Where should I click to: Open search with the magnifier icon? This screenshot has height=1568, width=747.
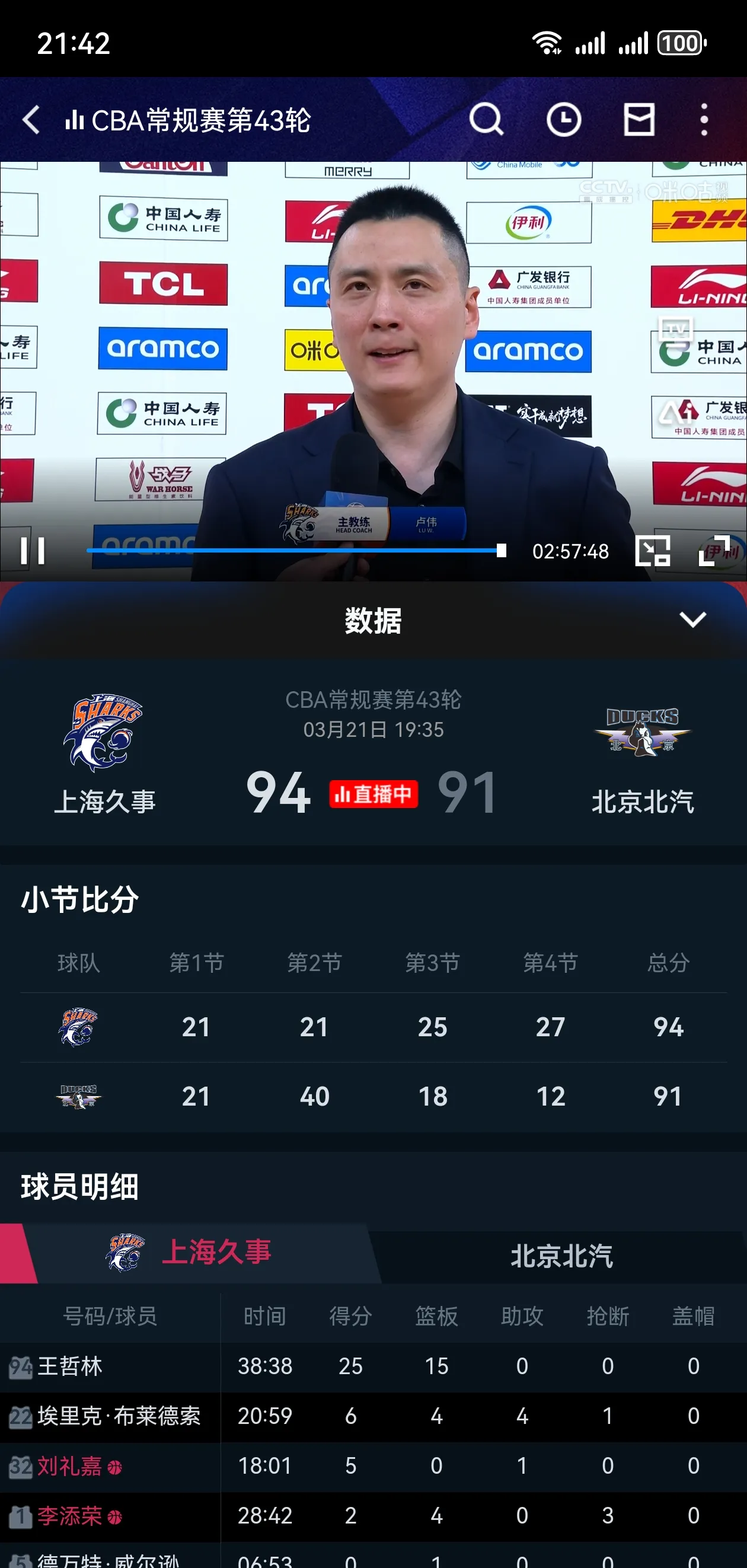point(485,120)
